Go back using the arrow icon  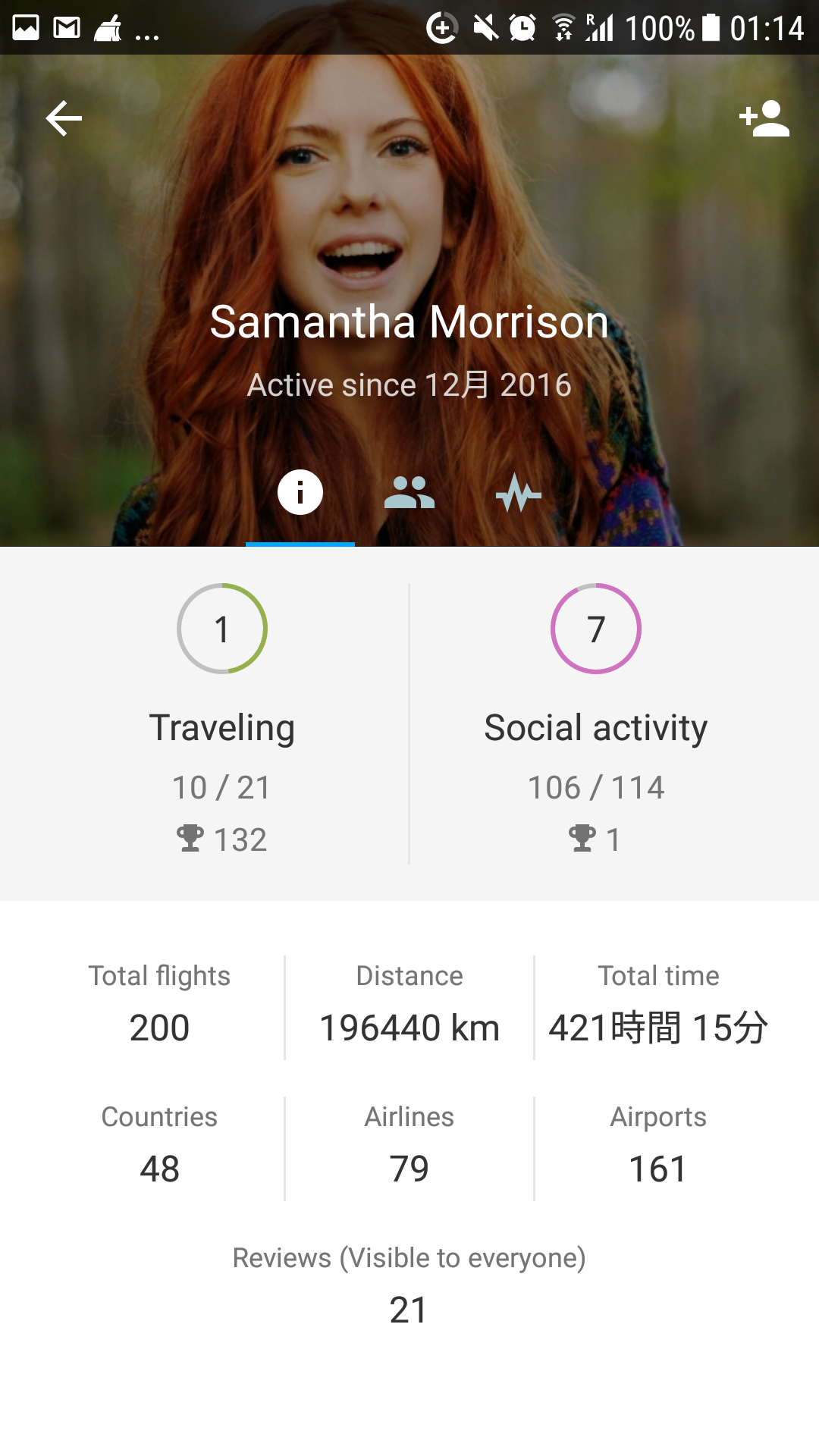[64, 119]
